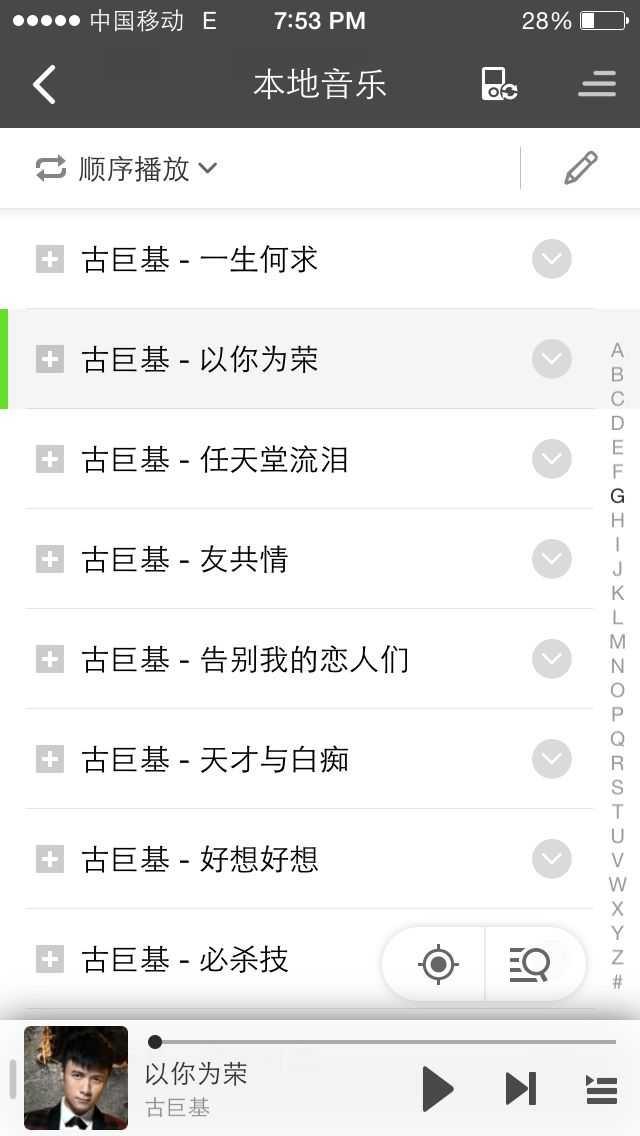
Task: Open the menu icon in header
Action: coord(597,84)
